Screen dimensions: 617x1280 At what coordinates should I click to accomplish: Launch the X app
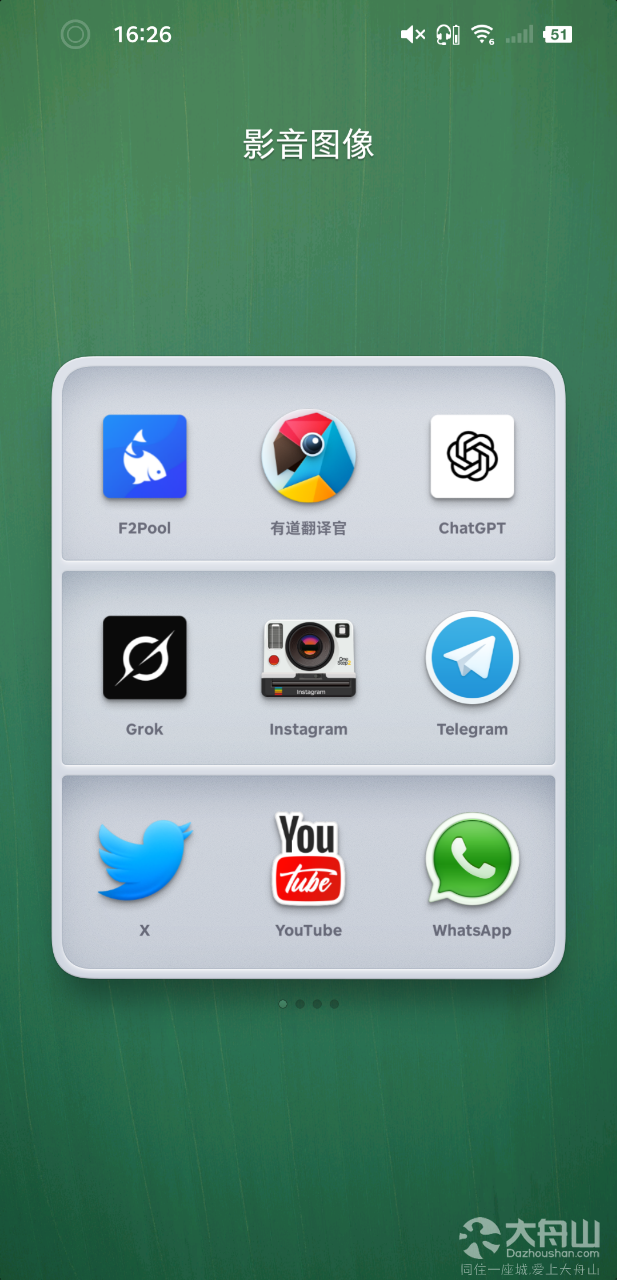coord(145,859)
